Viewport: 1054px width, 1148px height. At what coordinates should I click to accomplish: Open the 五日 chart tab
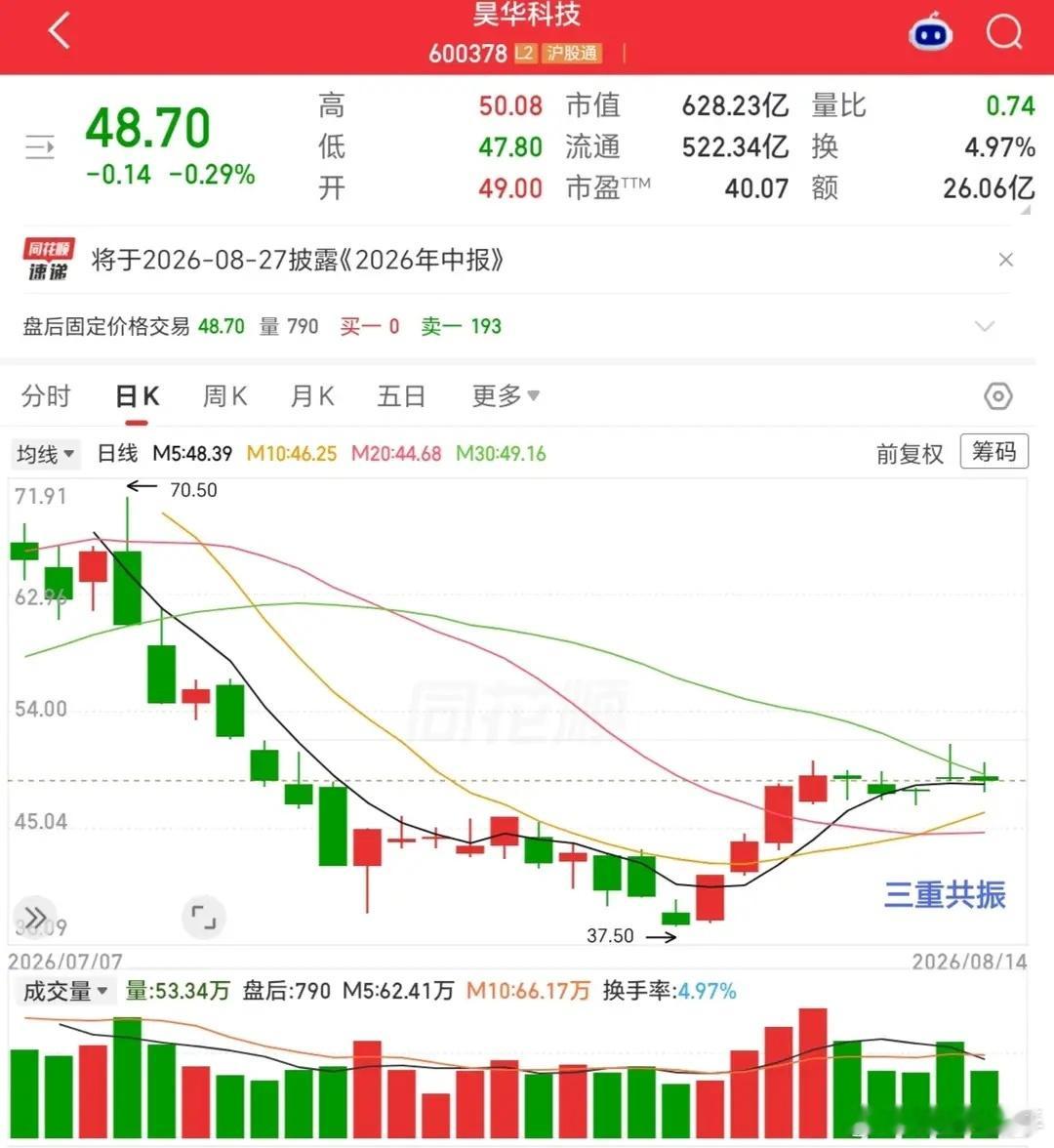pyautogui.click(x=401, y=396)
